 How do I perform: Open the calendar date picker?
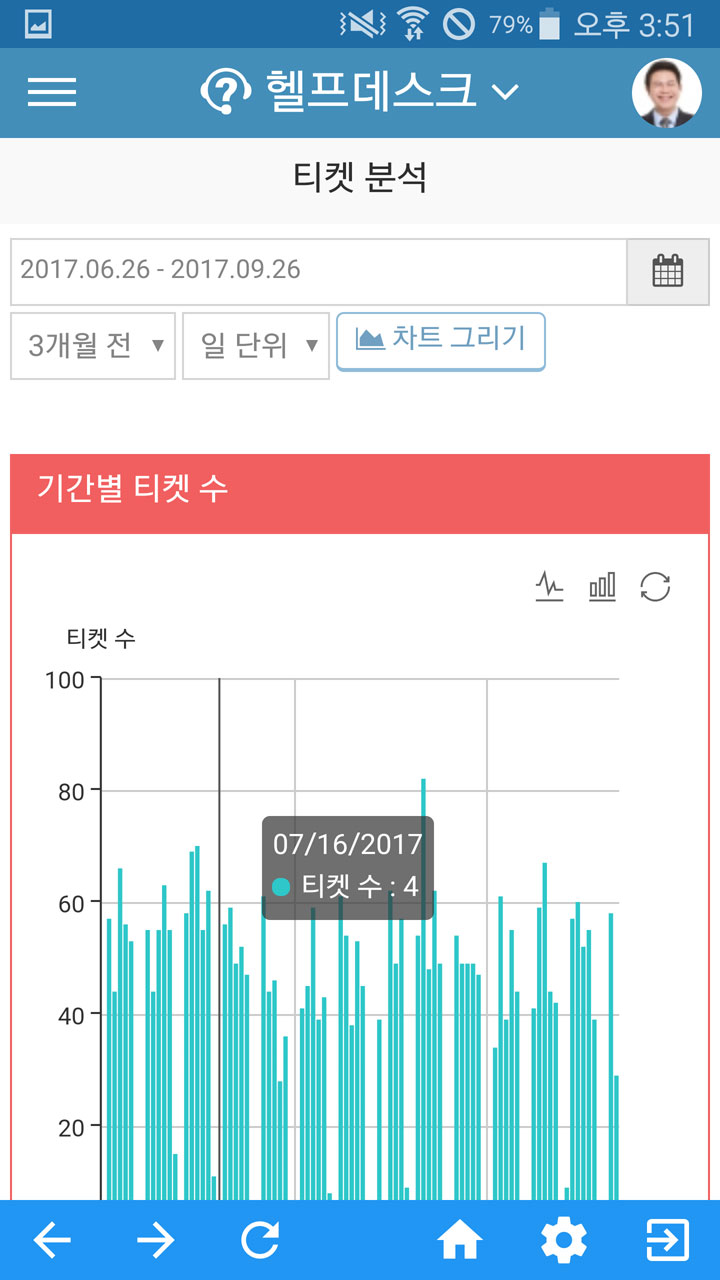pyautogui.click(x=668, y=271)
